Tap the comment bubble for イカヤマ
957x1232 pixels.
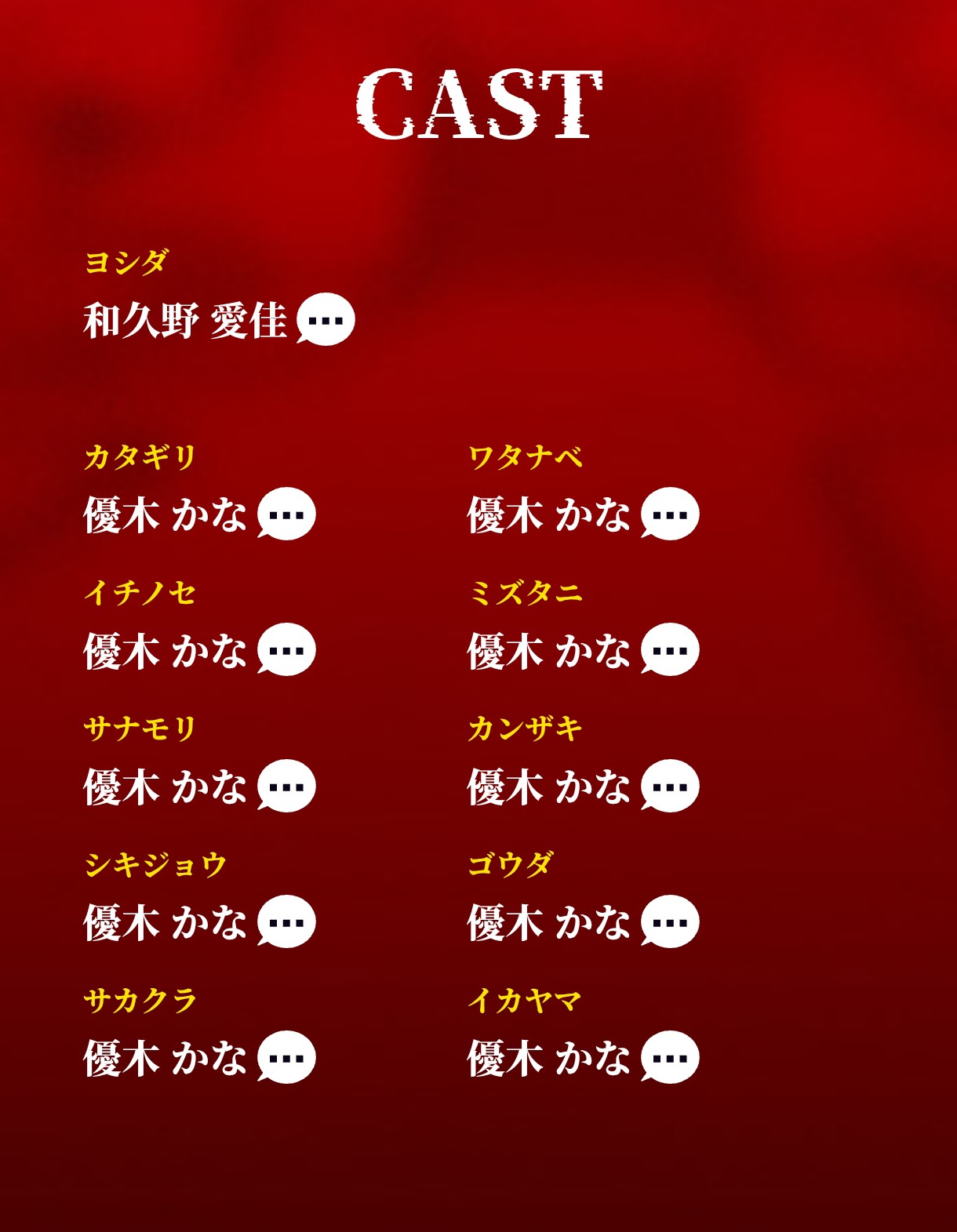pyautogui.click(x=670, y=1057)
